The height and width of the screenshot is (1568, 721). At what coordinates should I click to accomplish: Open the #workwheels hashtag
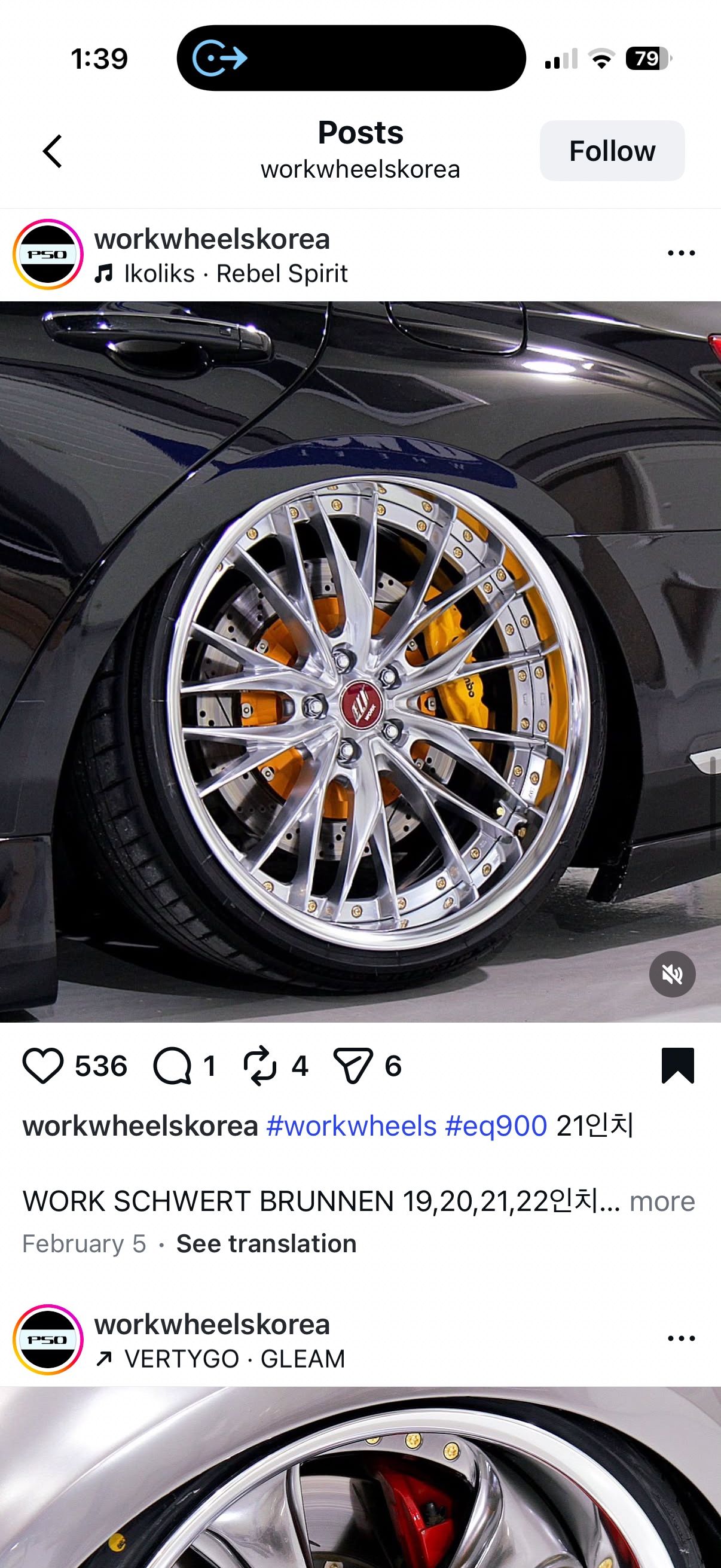click(351, 1126)
